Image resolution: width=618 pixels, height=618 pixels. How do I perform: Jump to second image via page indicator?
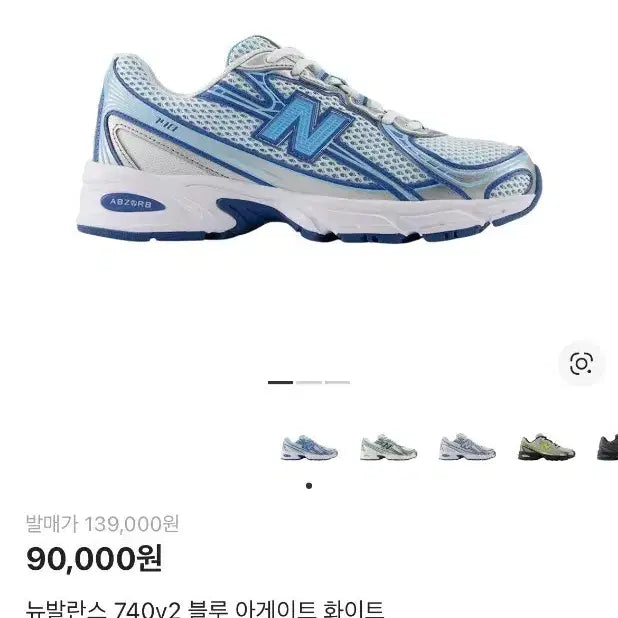(309, 382)
